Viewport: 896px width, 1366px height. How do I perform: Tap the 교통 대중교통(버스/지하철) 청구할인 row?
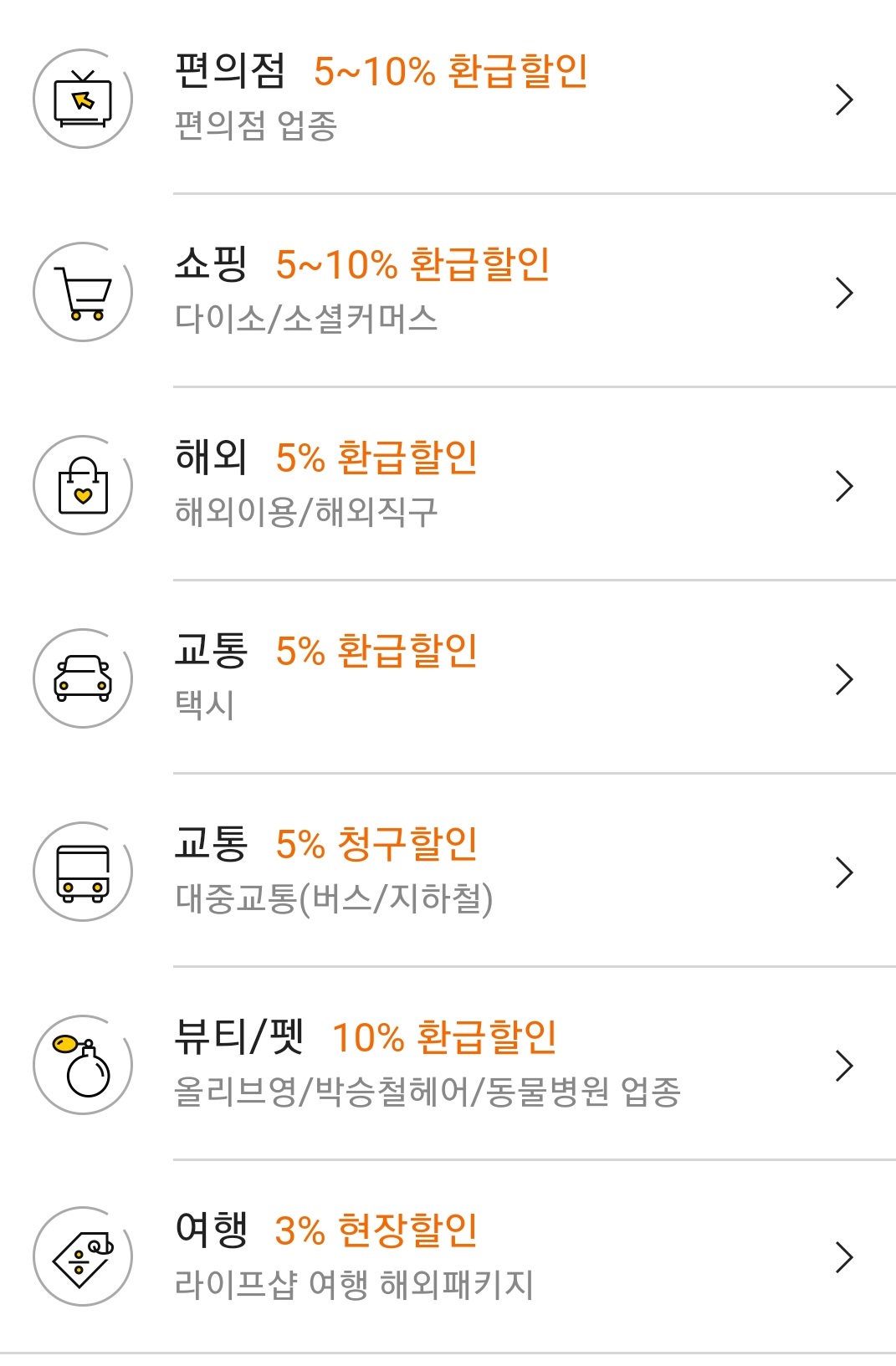[x=448, y=871]
